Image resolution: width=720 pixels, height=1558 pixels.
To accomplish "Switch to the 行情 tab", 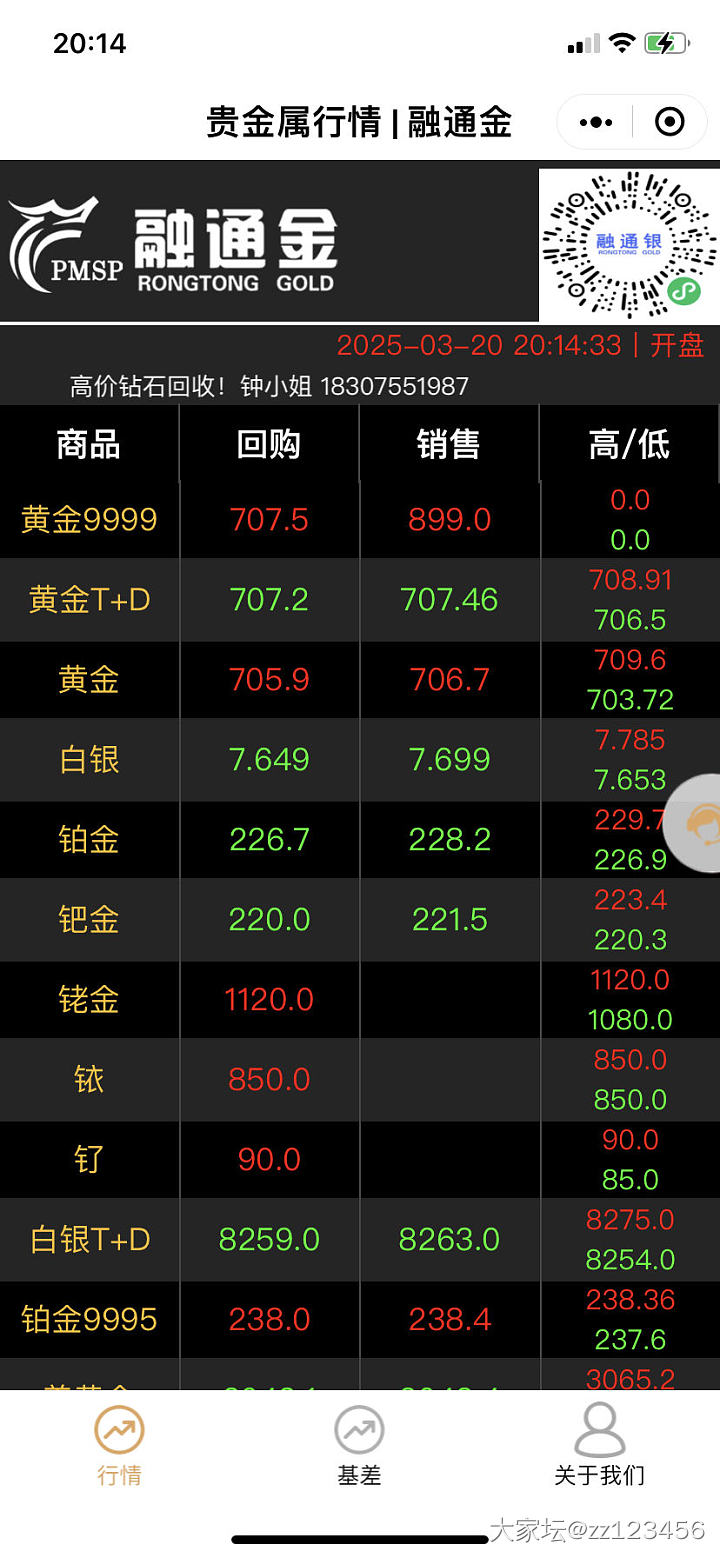I will tap(120, 1446).
